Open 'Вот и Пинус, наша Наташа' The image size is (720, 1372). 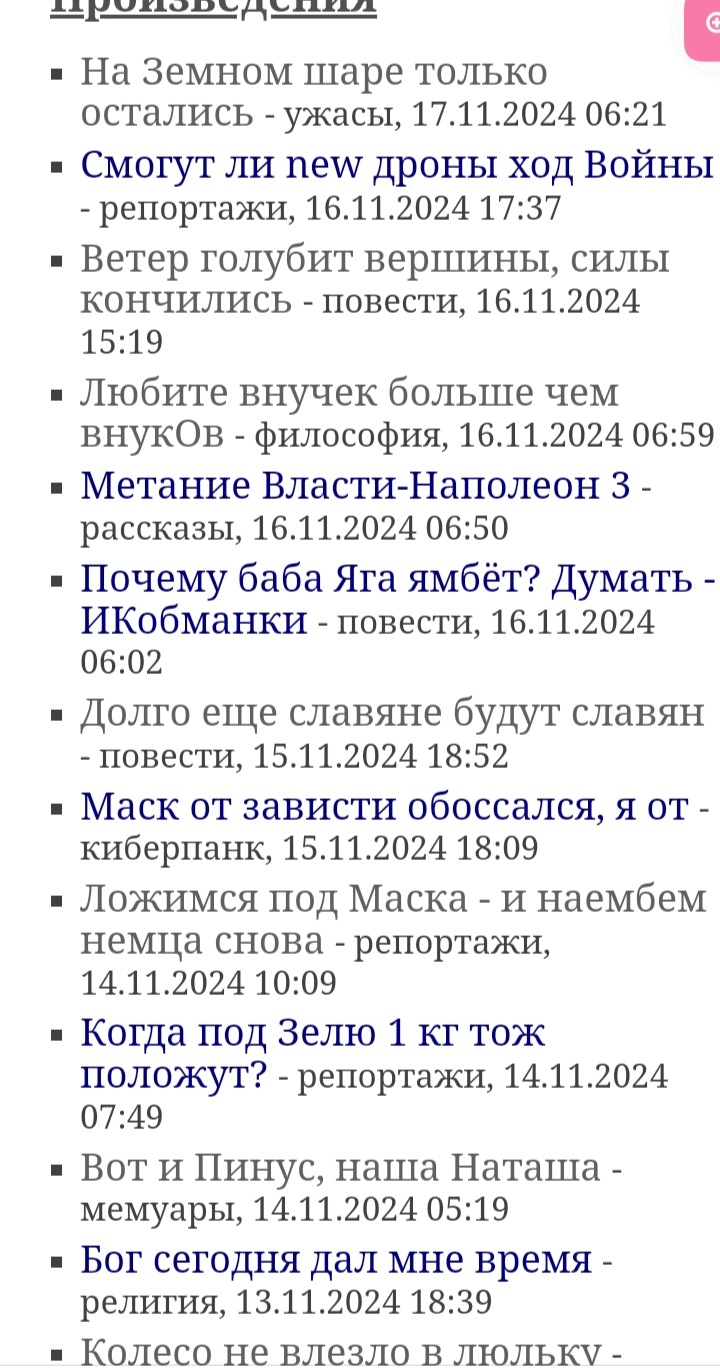click(340, 1167)
